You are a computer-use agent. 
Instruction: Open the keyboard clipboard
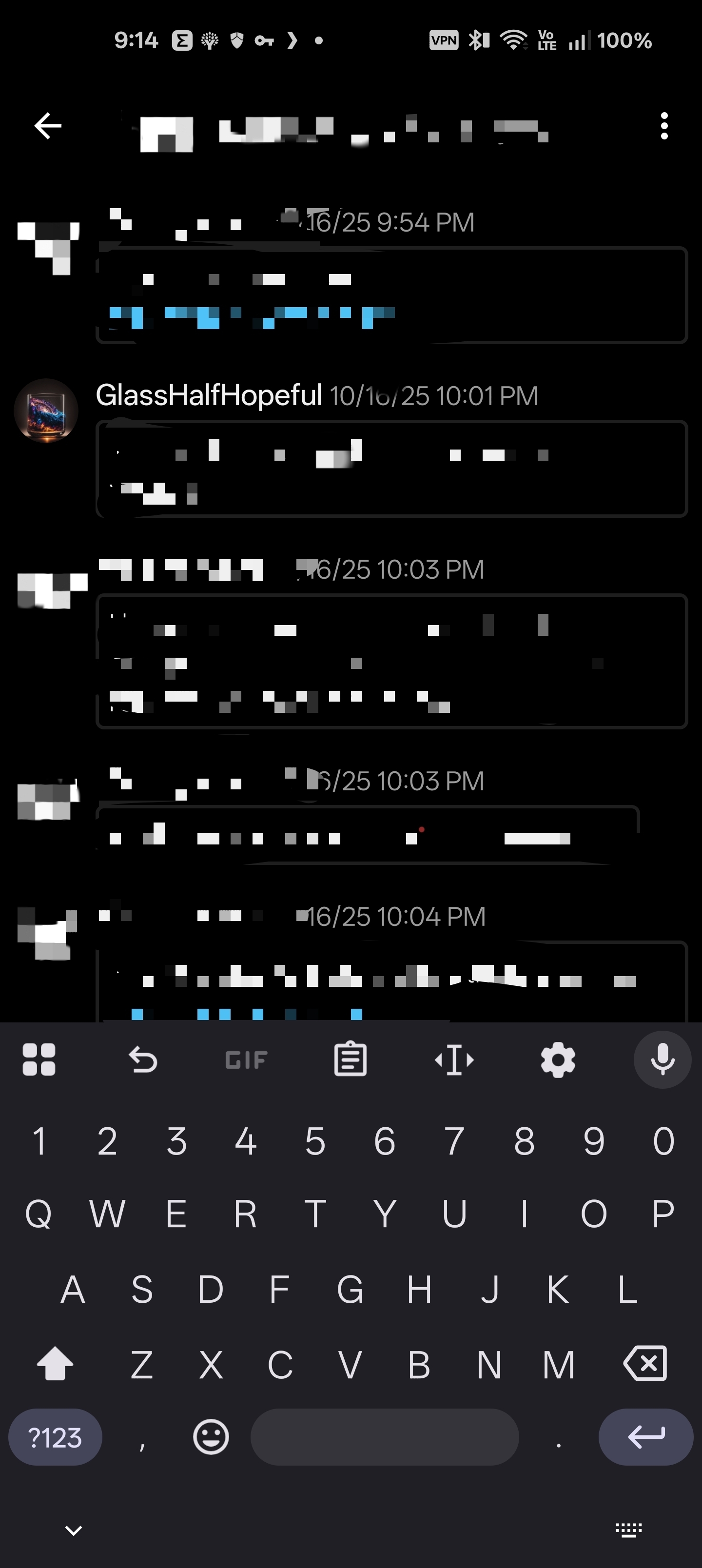point(350,1060)
